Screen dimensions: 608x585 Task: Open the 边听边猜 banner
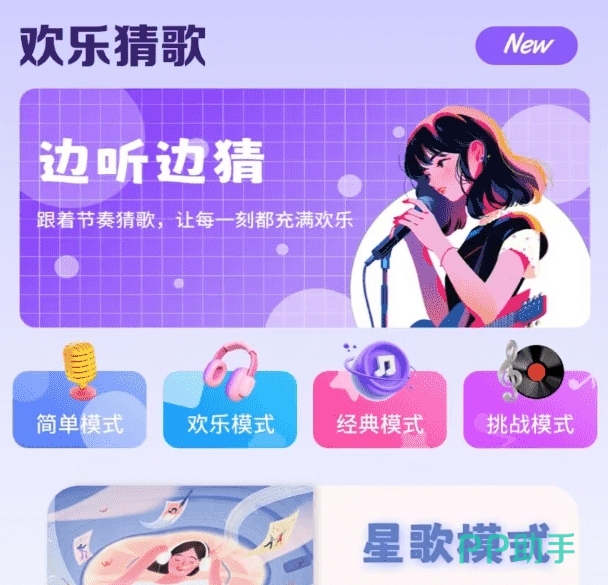pyautogui.click(x=304, y=208)
